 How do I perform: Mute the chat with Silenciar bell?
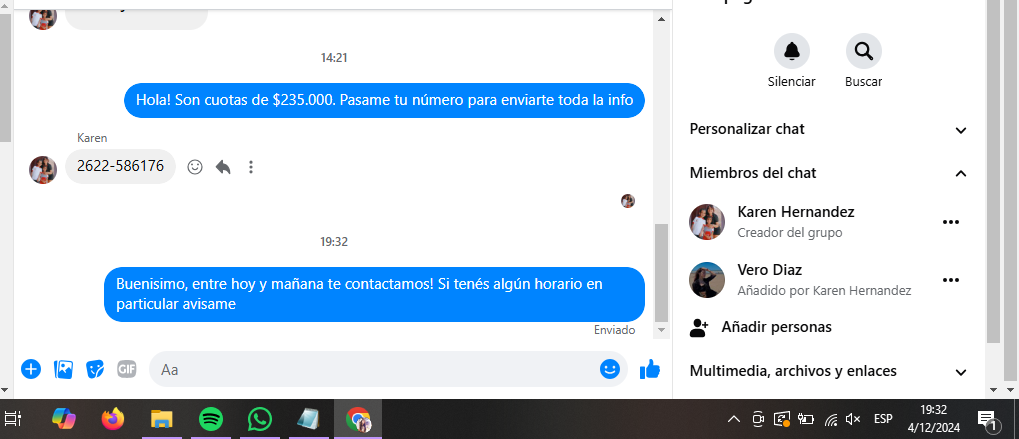[x=791, y=51]
